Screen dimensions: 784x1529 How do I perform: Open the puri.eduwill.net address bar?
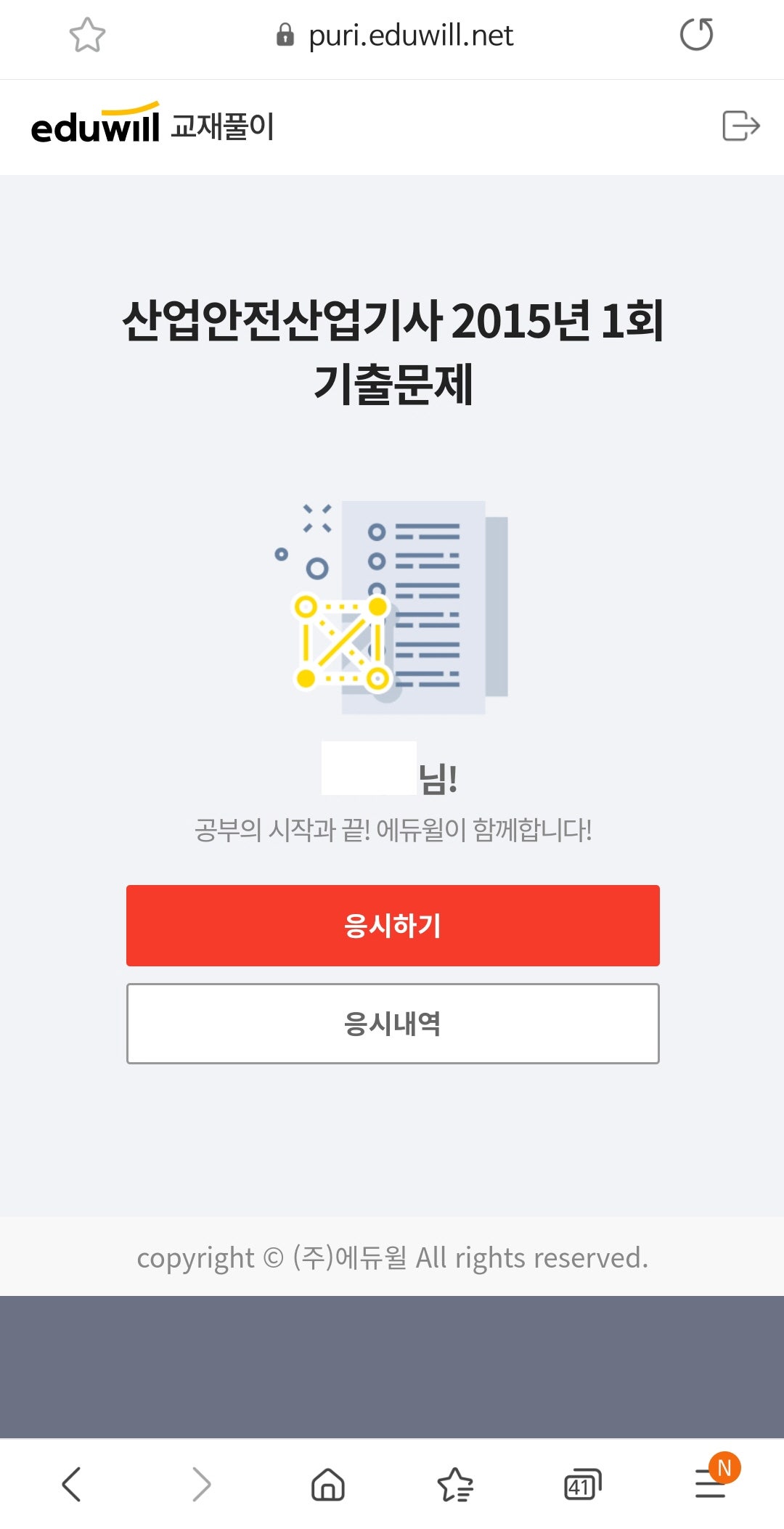396,35
